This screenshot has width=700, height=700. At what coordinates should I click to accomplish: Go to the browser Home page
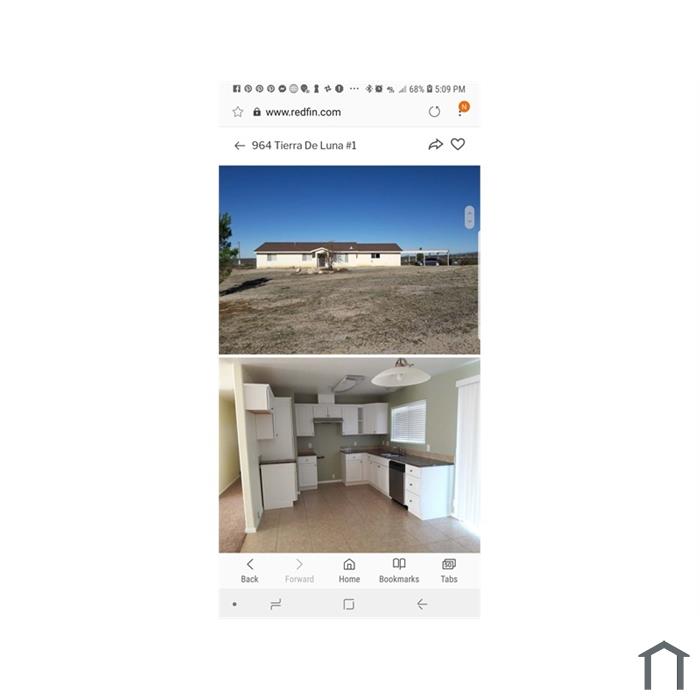pos(349,570)
